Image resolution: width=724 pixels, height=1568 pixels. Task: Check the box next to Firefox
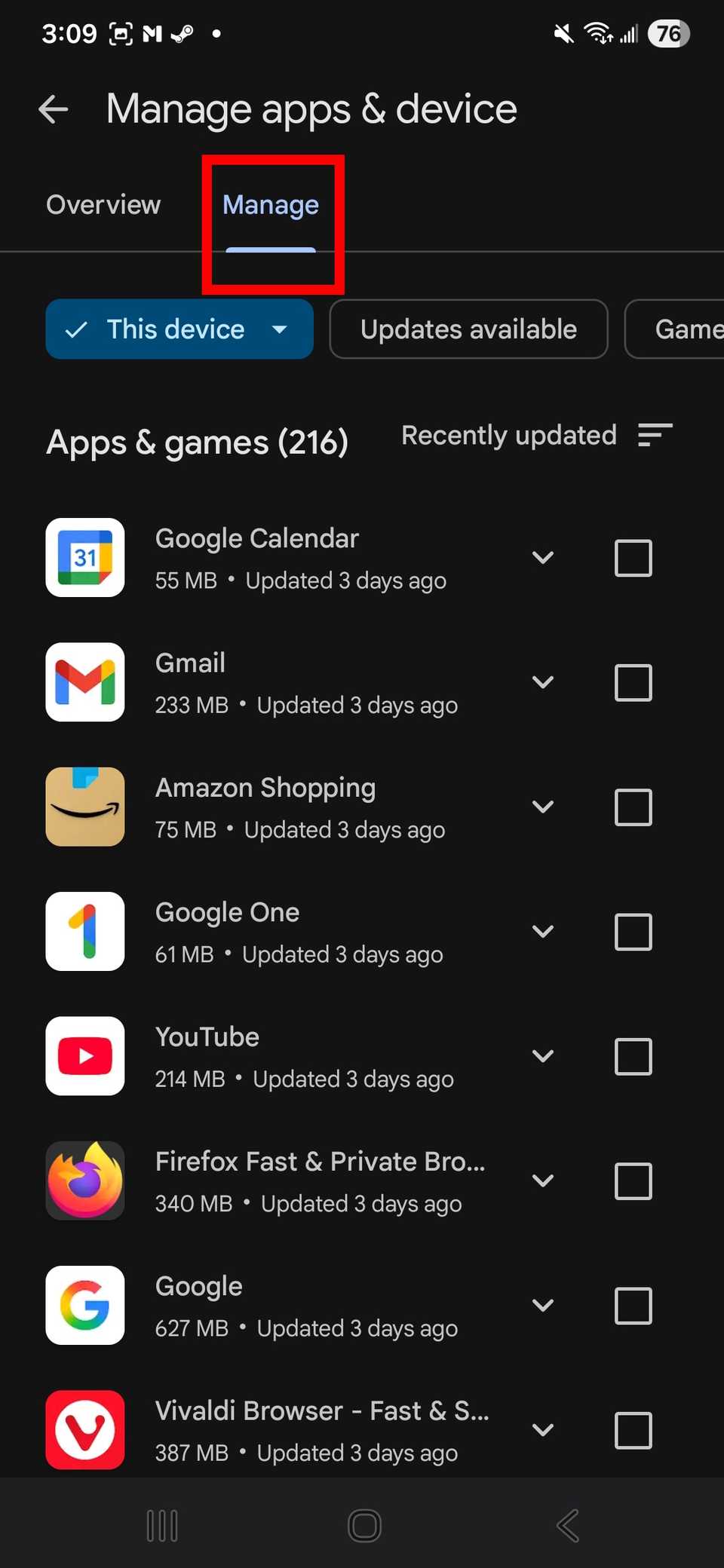click(633, 1181)
